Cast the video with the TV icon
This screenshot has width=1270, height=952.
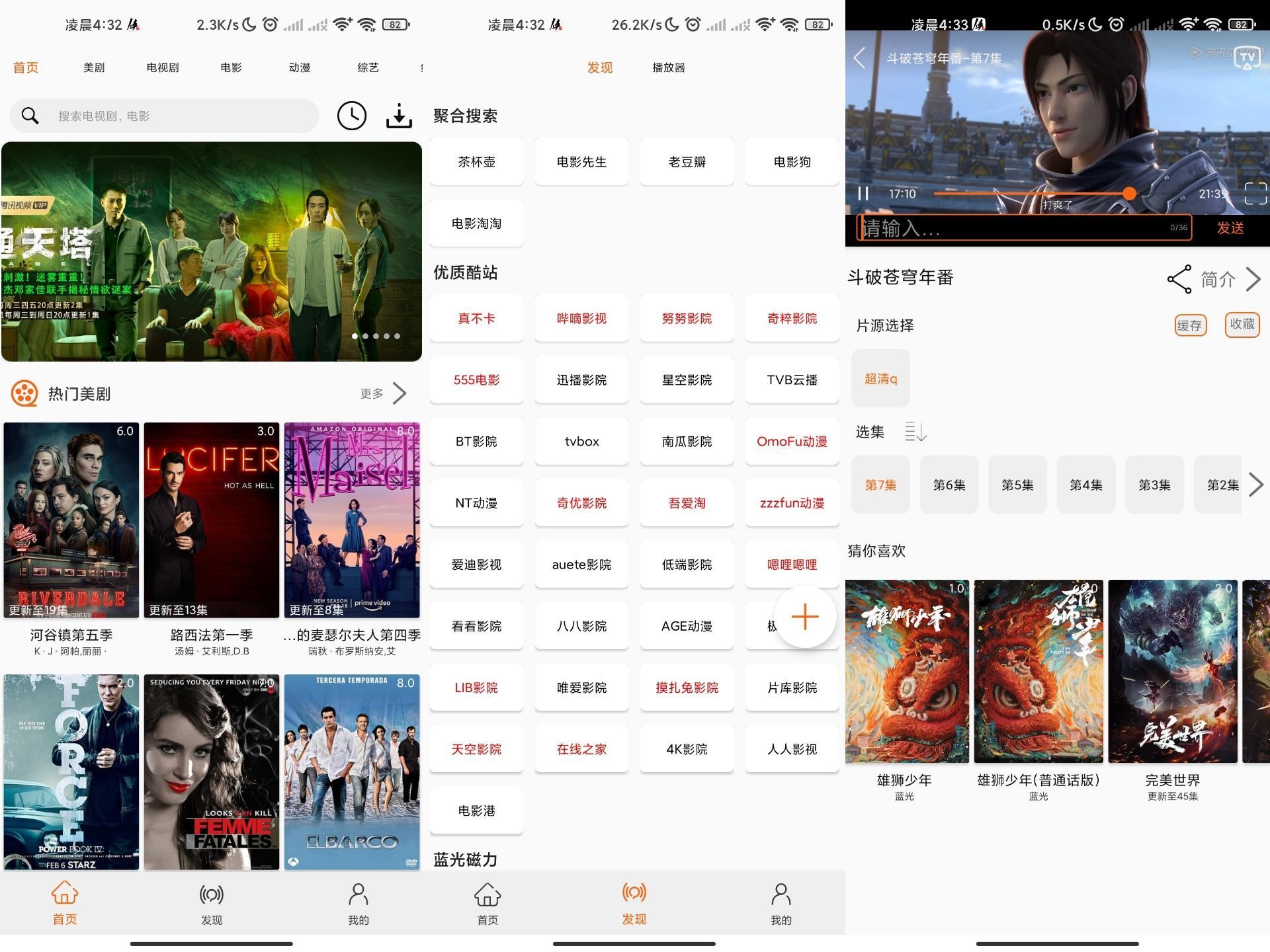pyautogui.click(x=1247, y=58)
